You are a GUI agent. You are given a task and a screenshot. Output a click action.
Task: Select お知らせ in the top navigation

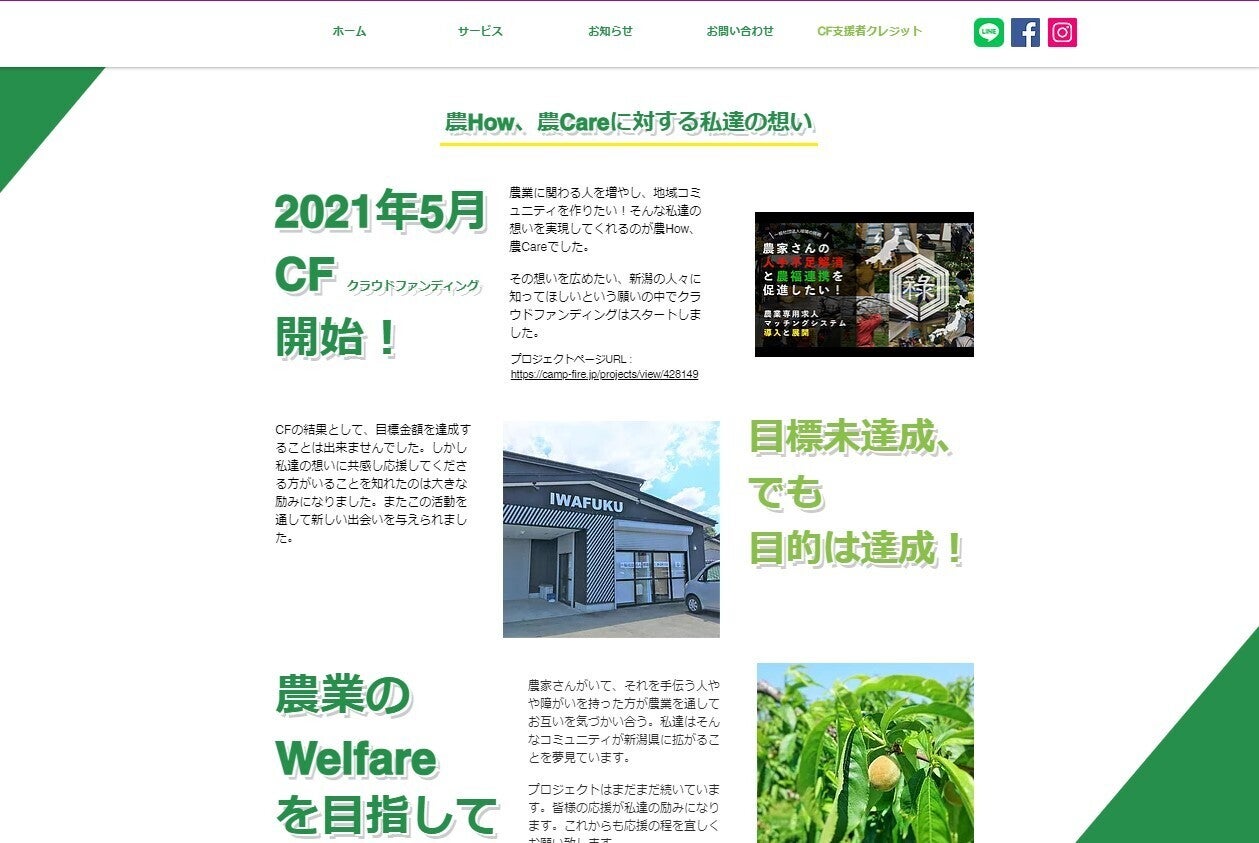[x=610, y=31]
